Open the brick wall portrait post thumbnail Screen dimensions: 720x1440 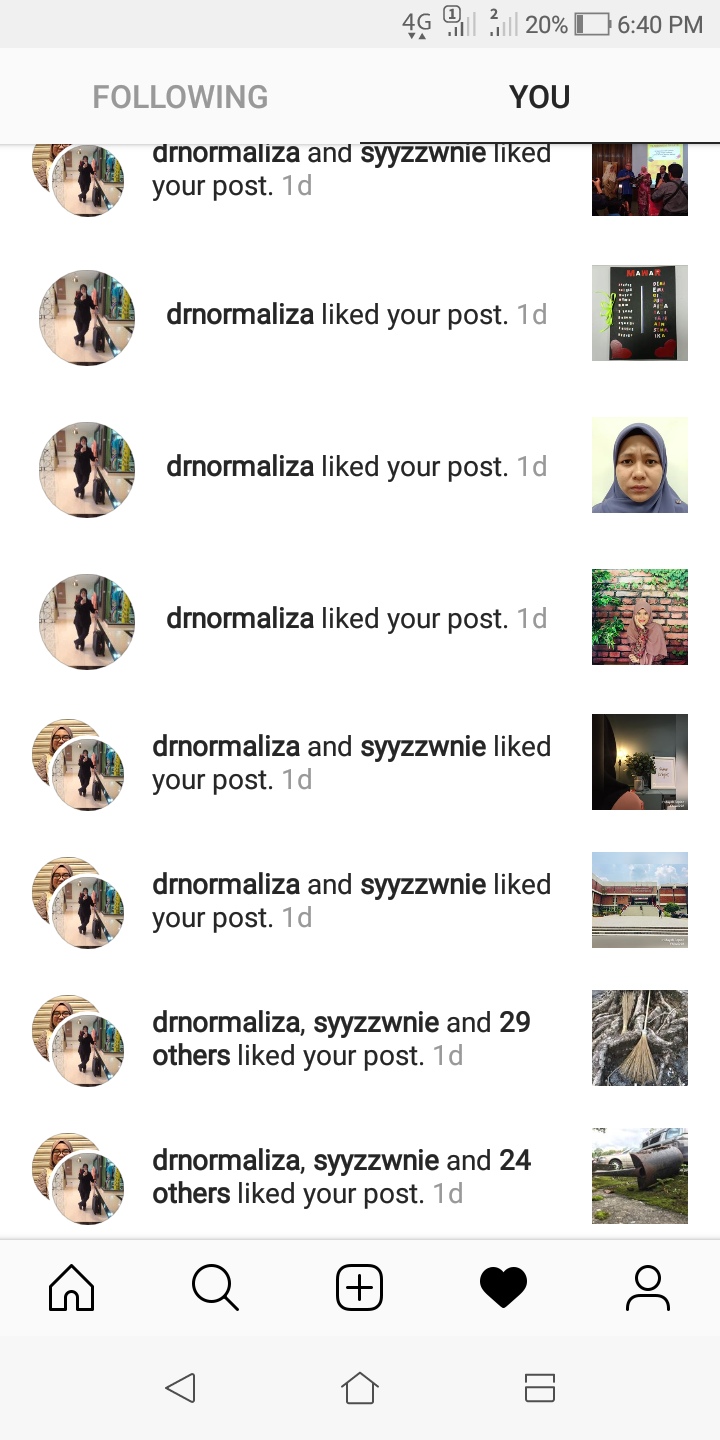639,617
